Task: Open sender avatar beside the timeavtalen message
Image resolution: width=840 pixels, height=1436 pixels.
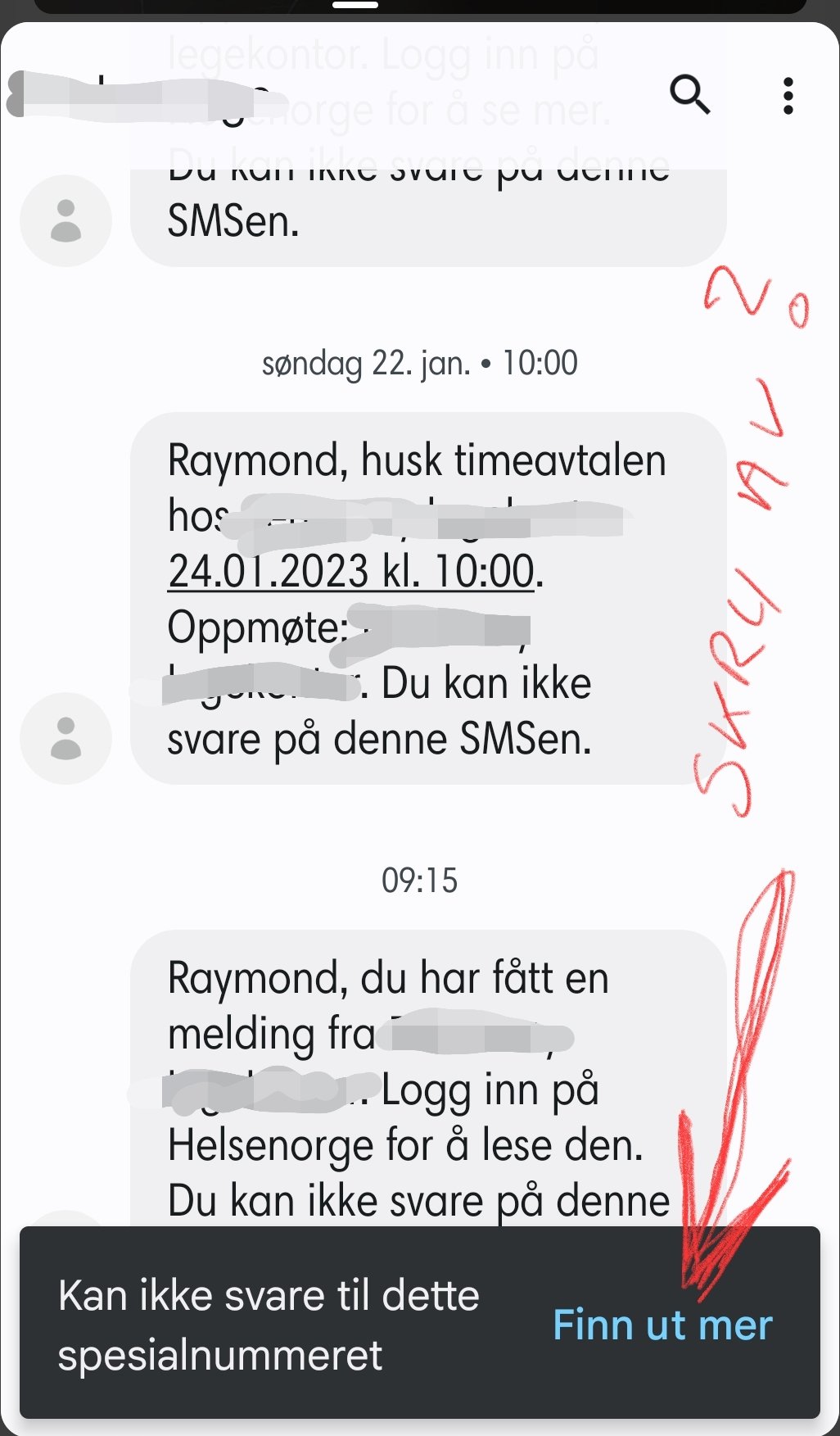Action: pyautogui.click(x=65, y=738)
